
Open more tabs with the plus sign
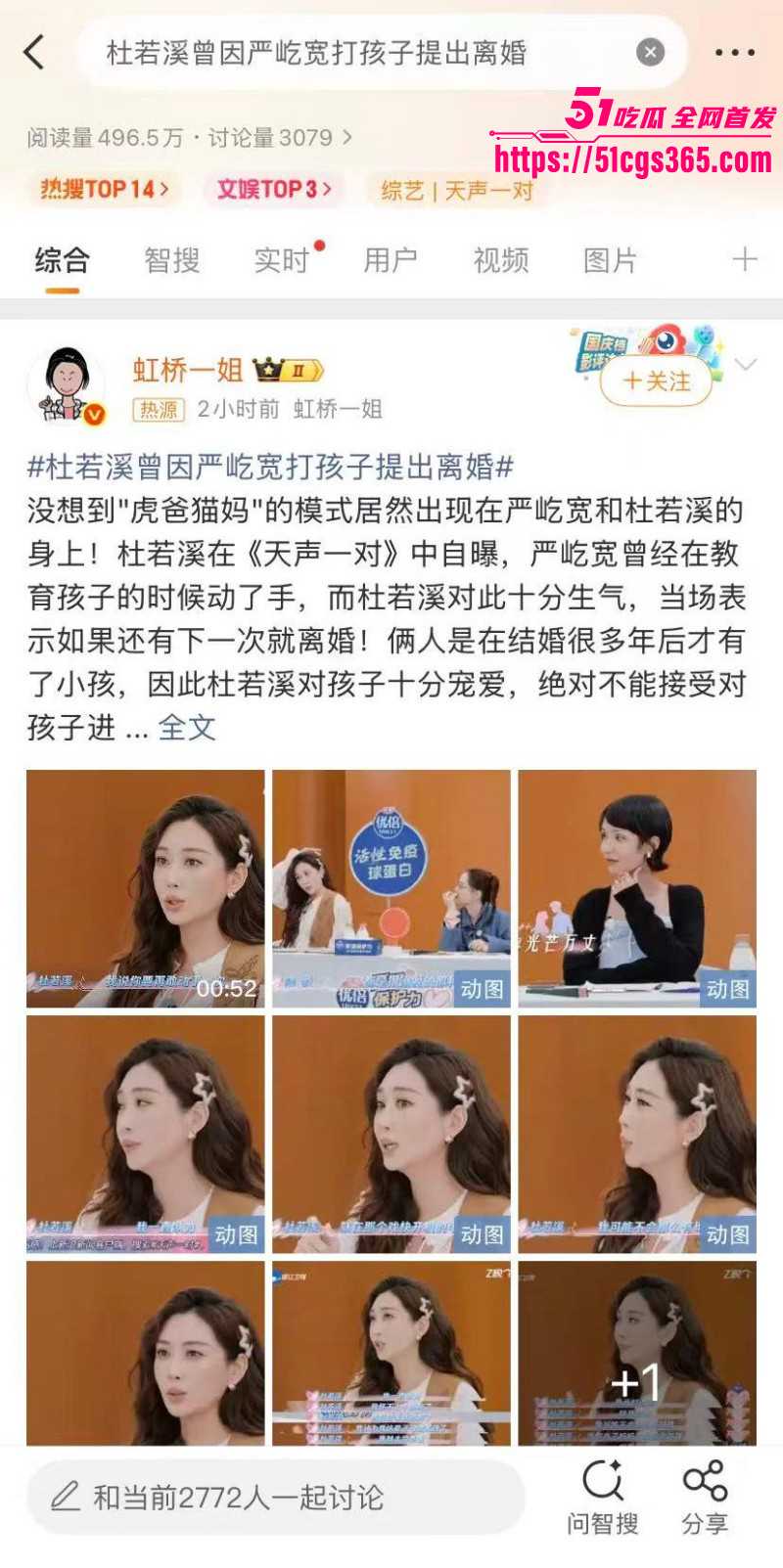744,260
